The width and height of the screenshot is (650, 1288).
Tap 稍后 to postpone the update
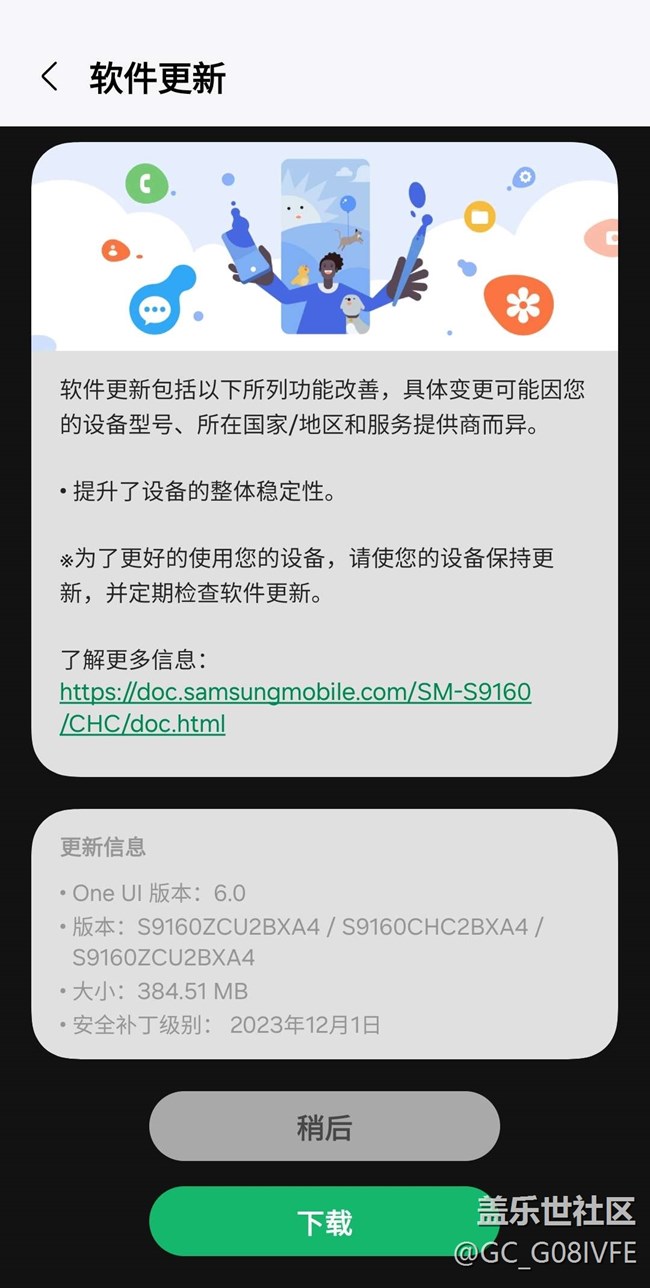[x=324, y=1127]
